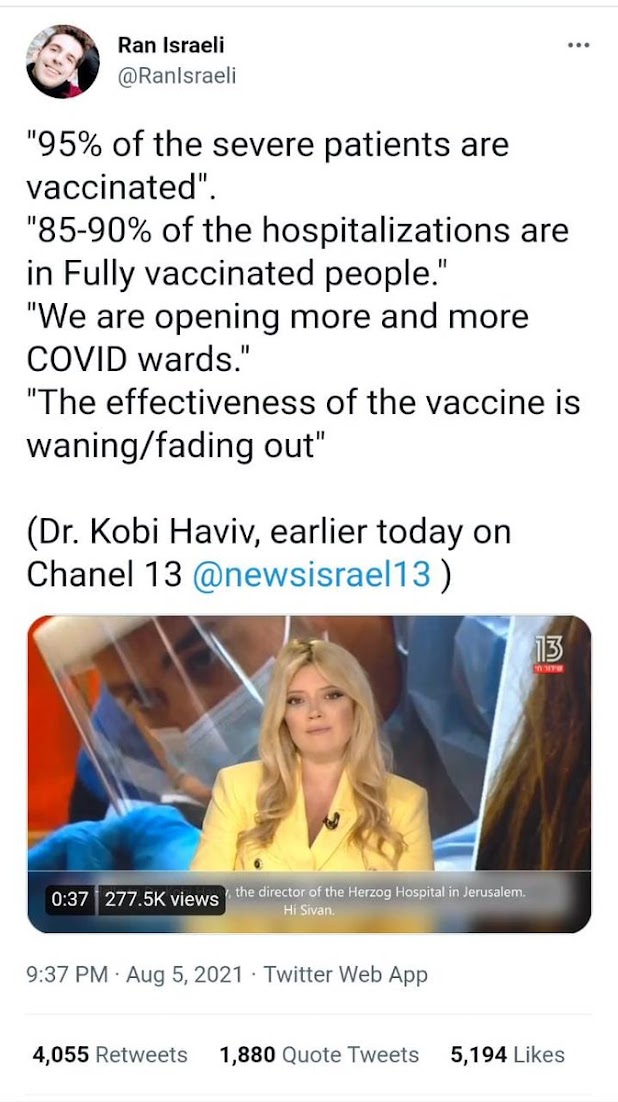The image size is (618, 1102).
Task: Open Ran Israeli's profile picture
Action: (x=63, y=62)
